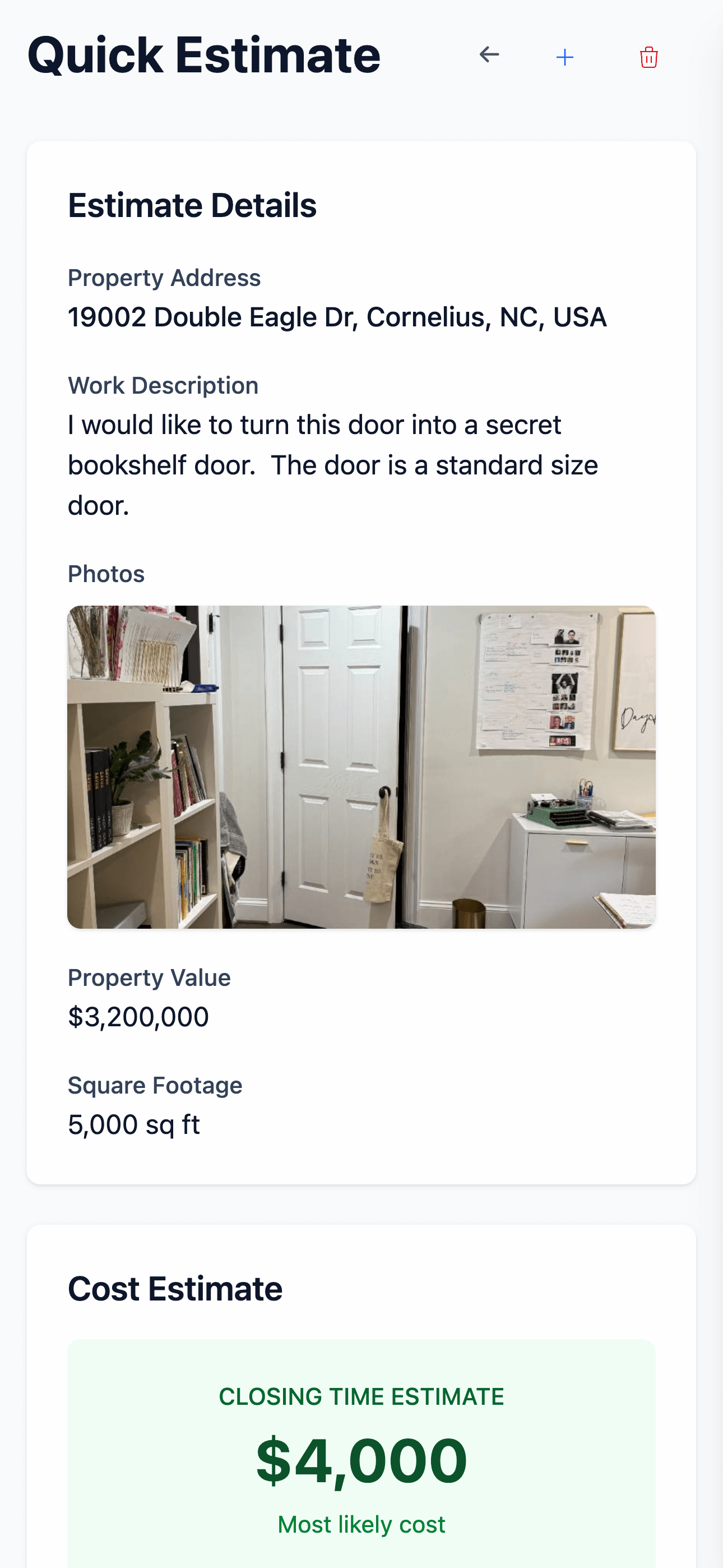This screenshot has width=723, height=1568.
Task: Open the door photo
Action: [x=361, y=767]
